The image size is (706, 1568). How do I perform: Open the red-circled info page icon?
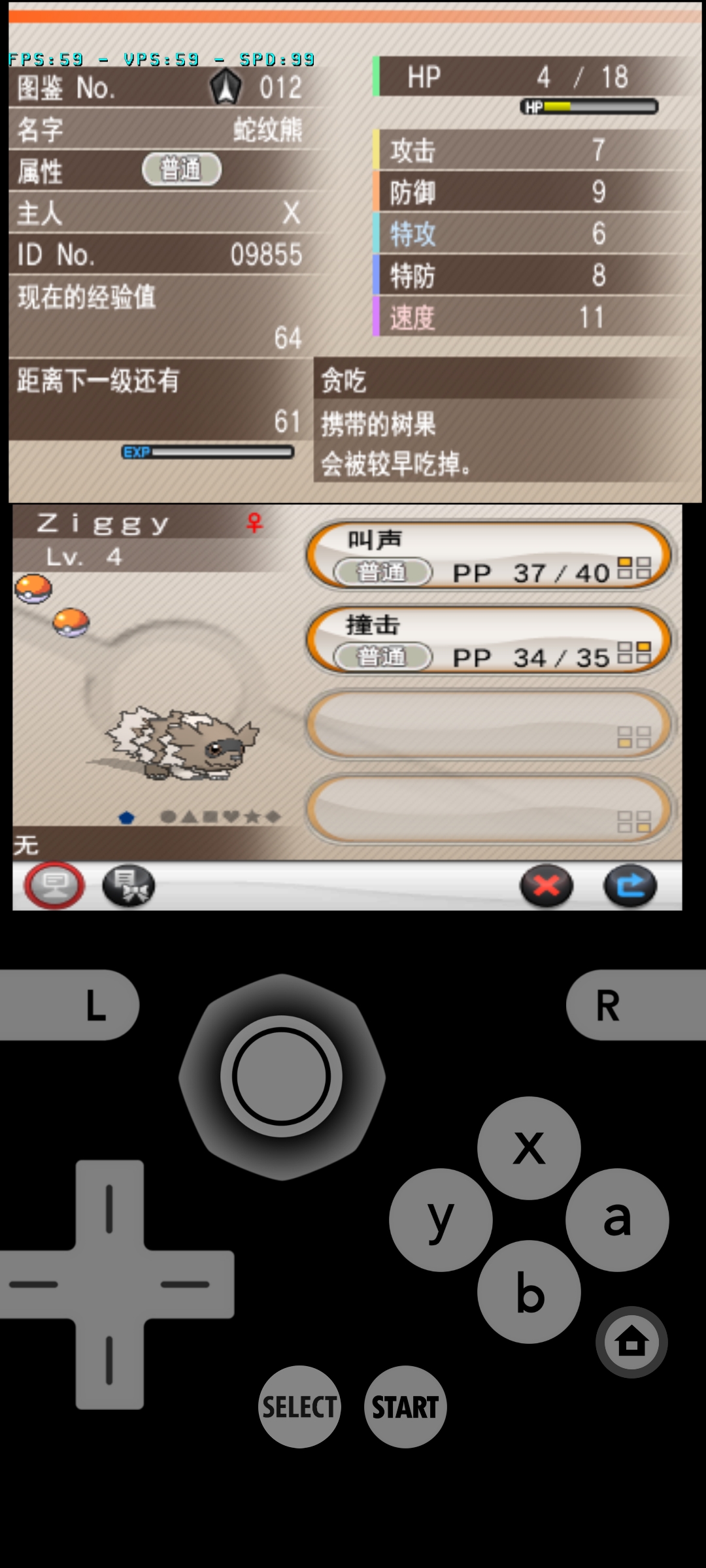tap(54, 886)
